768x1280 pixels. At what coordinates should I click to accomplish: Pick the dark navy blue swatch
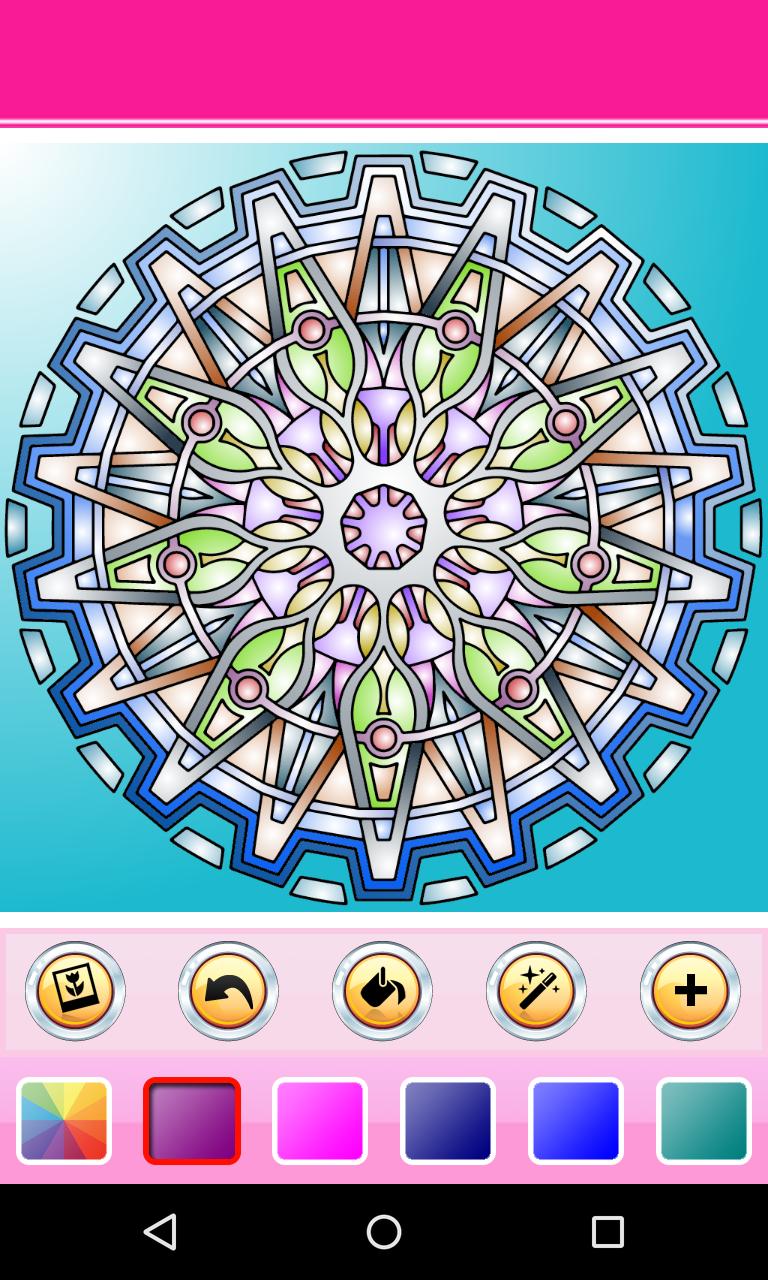tap(448, 1121)
